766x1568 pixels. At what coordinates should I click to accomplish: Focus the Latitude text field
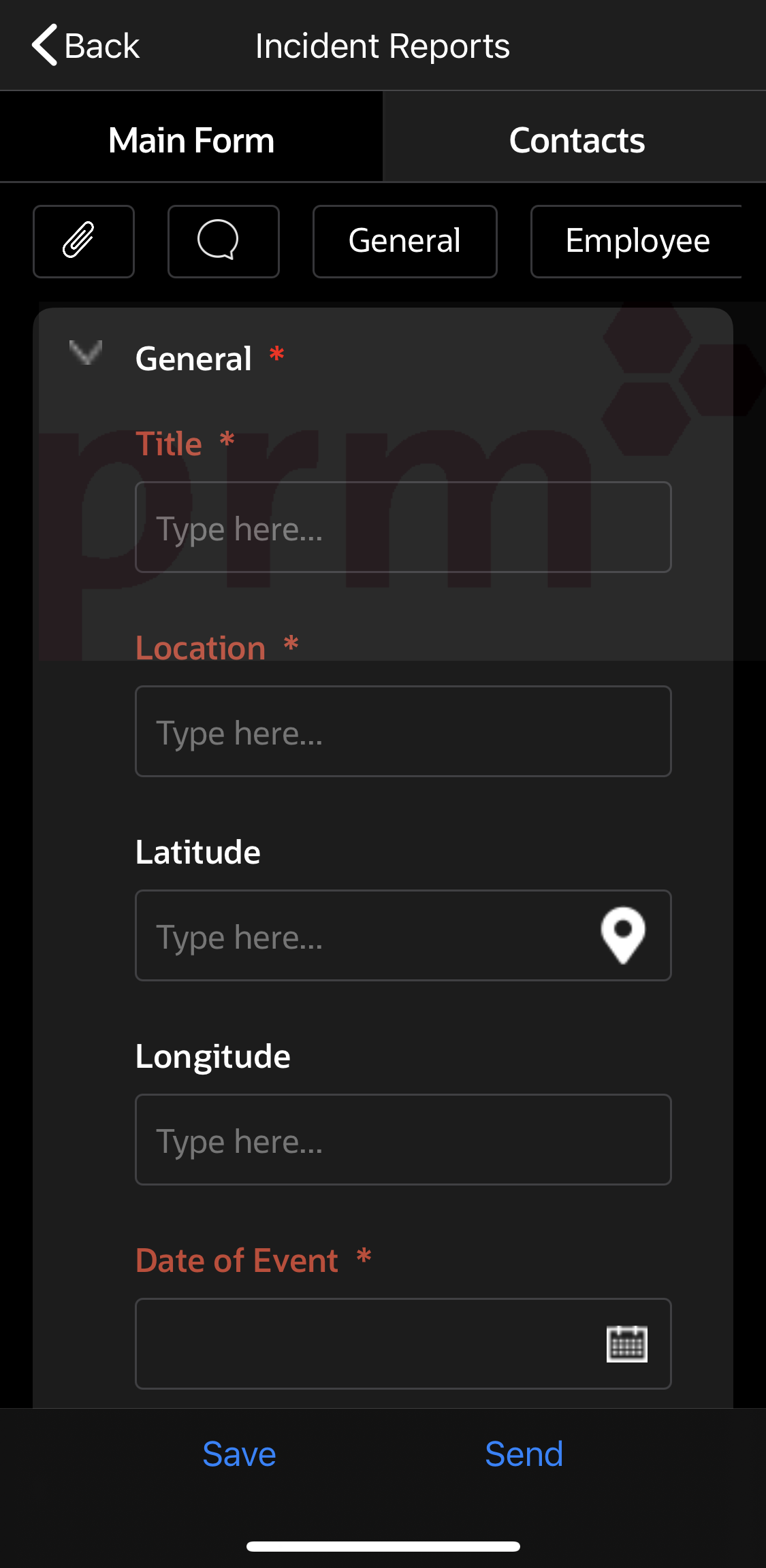(361, 936)
